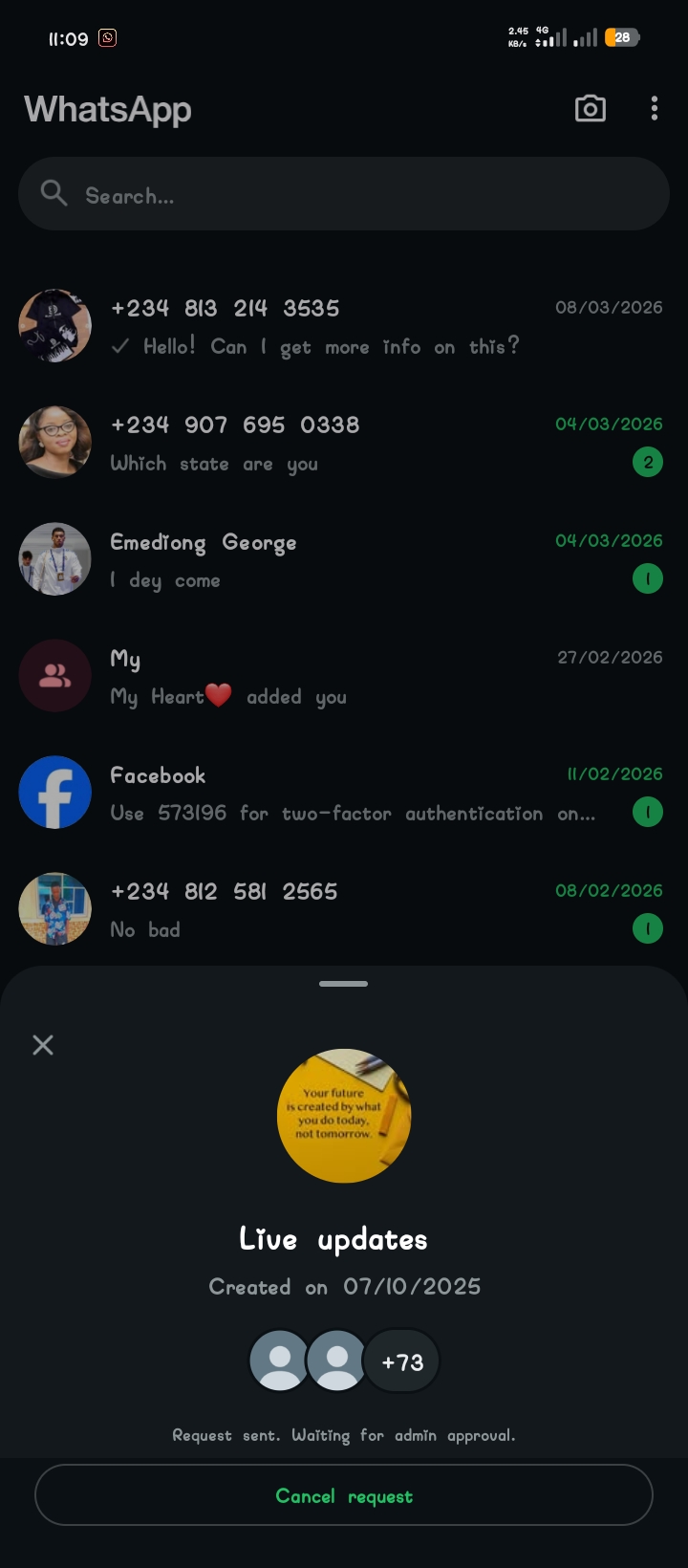Cancel the join request

[344, 1495]
